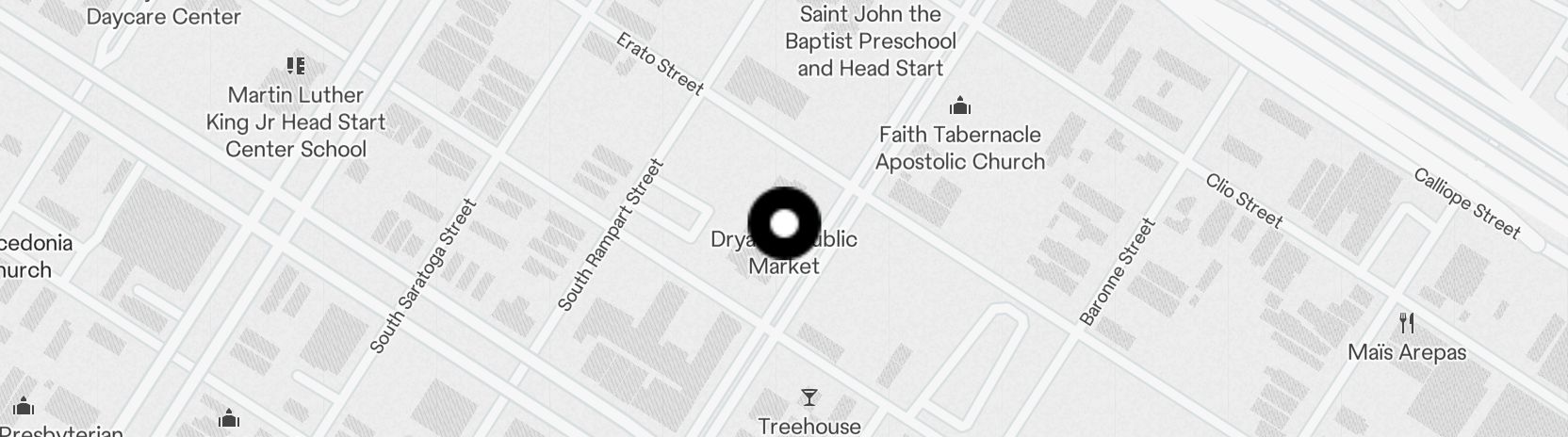
Task: Open Martin Luther King Jr Head Start marker
Action: pyautogui.click(x=296, y=67)
